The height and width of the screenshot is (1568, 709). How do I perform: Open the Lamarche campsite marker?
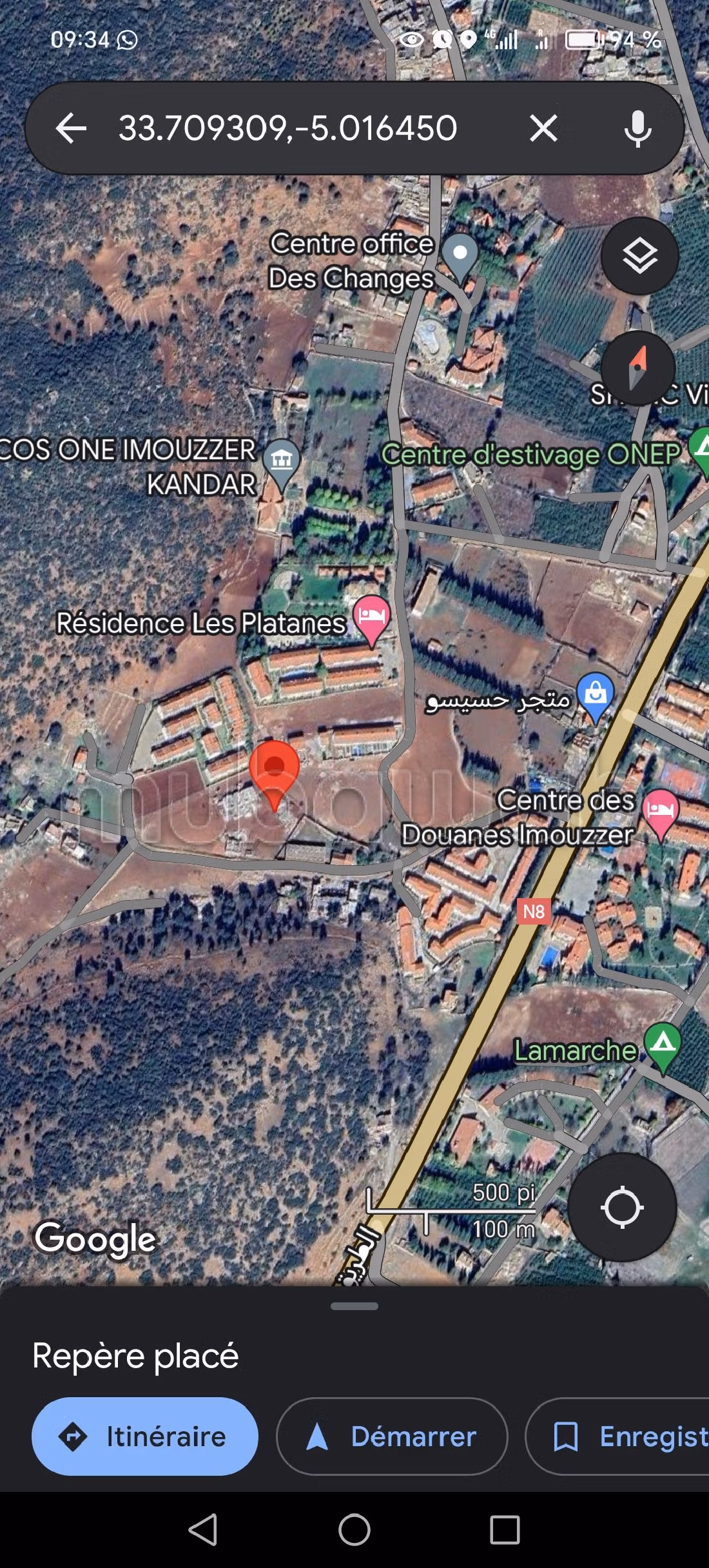664,1044
